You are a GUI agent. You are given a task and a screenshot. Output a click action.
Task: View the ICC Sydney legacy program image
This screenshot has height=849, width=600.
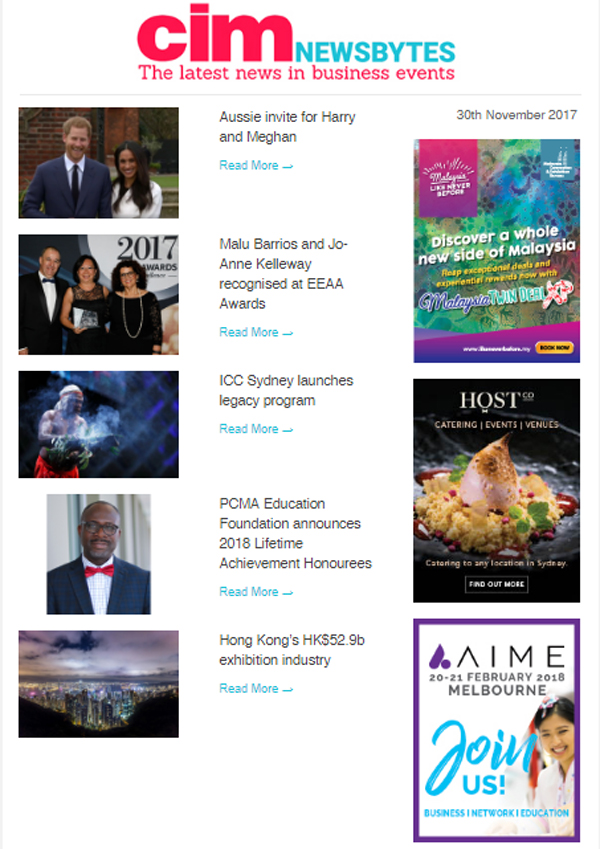click(98, 424)
